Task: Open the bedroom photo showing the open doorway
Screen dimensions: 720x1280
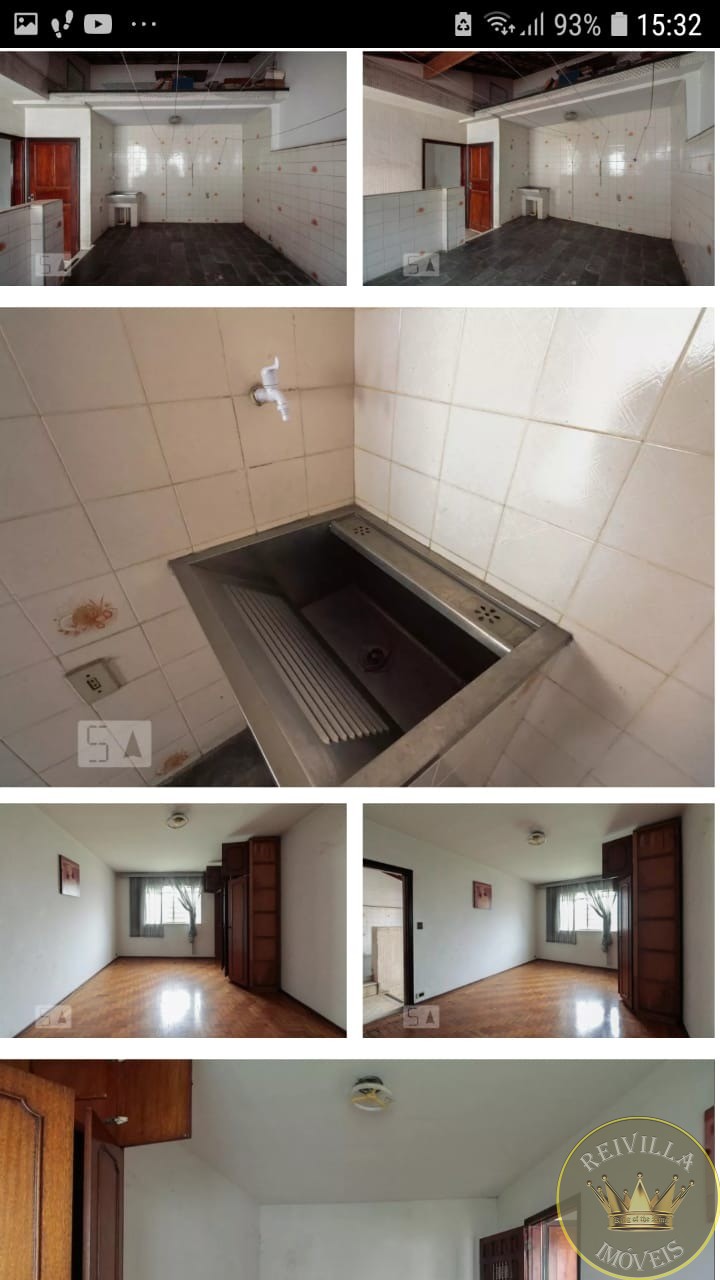Action: point(538,920)
